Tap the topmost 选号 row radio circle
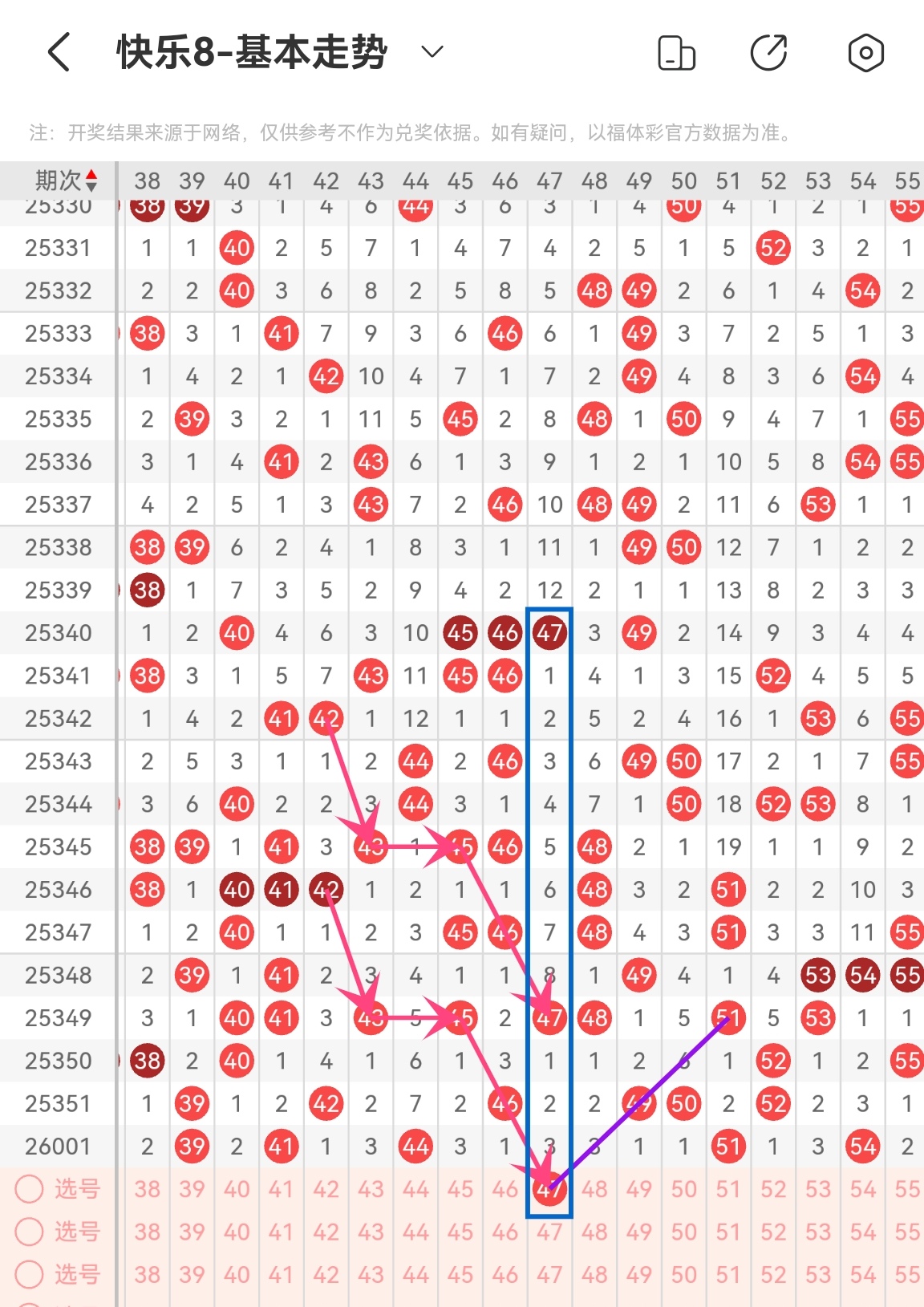 pyautogui.click(x=30, y=1188)
